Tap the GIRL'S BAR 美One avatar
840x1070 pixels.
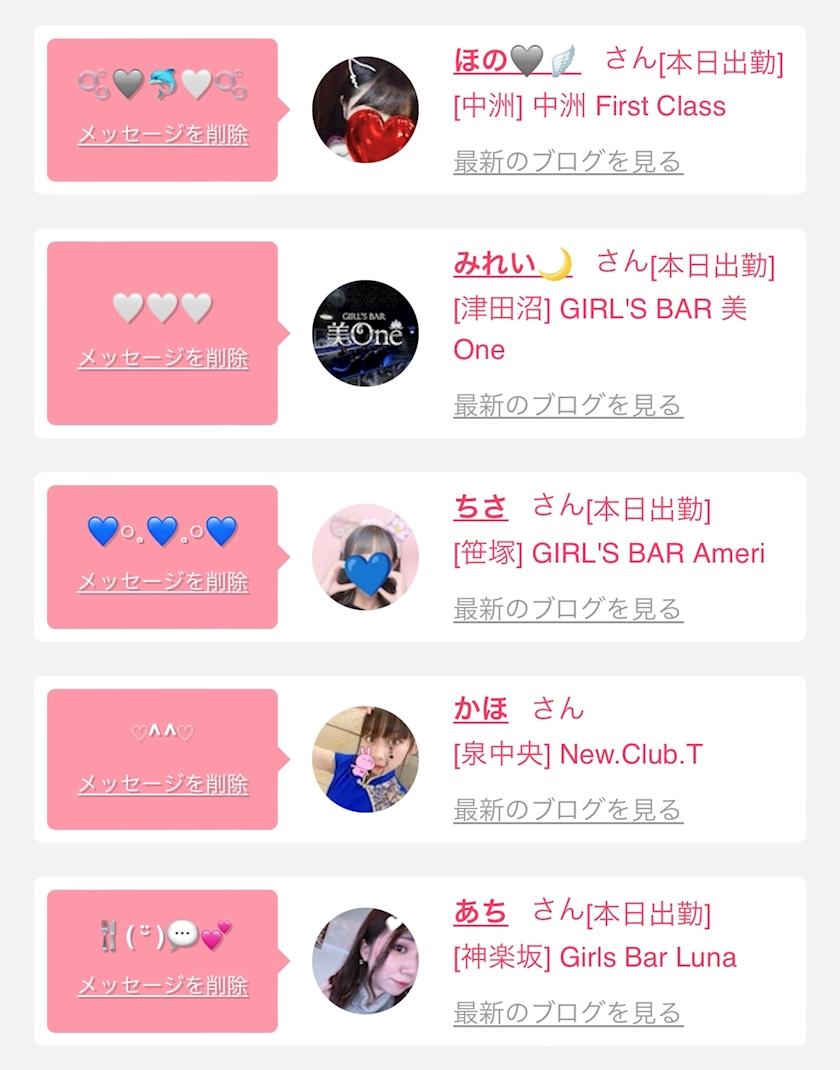365,333
